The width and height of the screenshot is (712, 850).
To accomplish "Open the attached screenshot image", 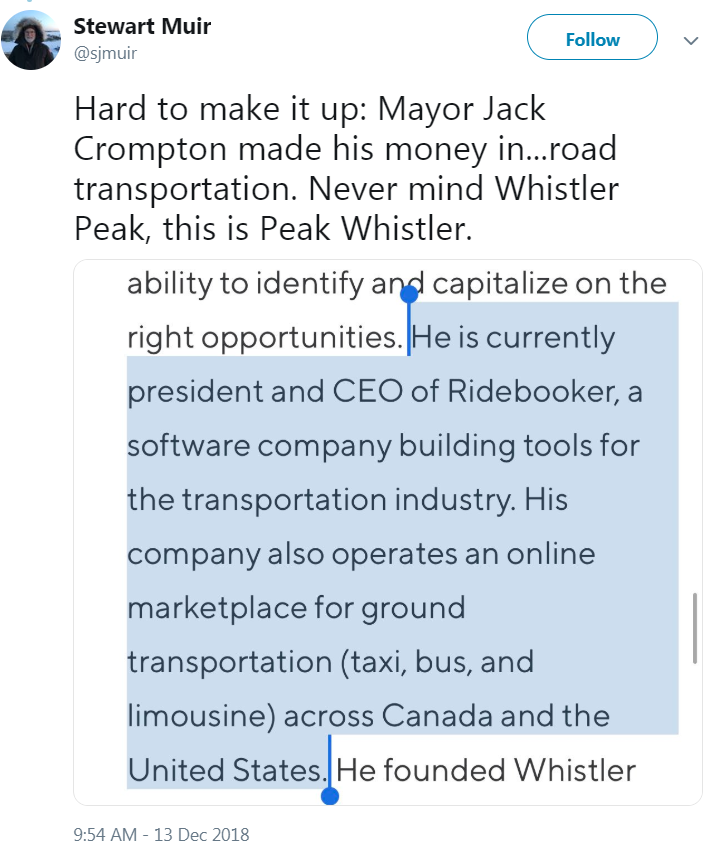I will coord(388,532).
